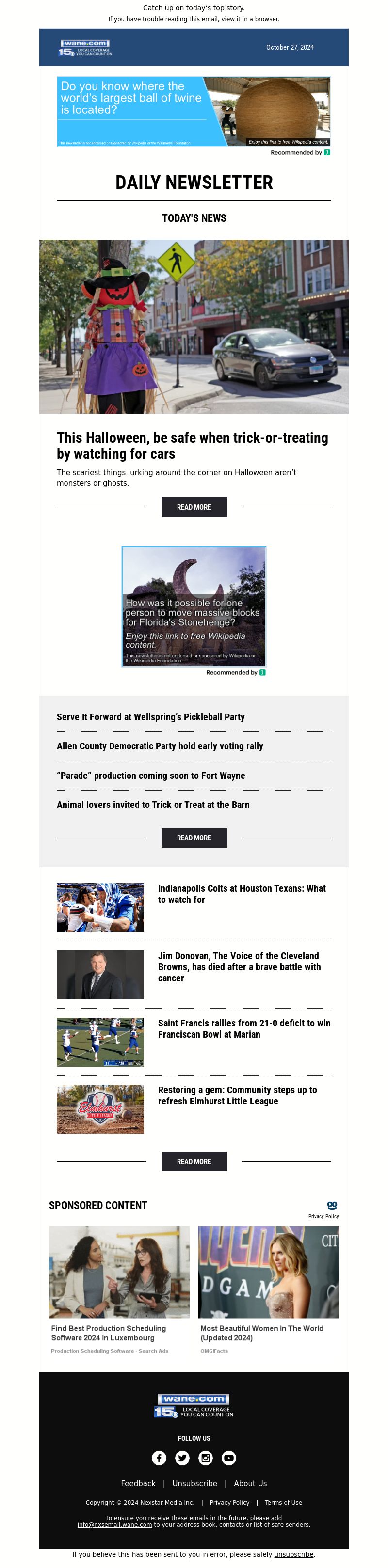Visit WANE's Facebook page
This screenshot has height=1568, width=388.
[159, 1458]
